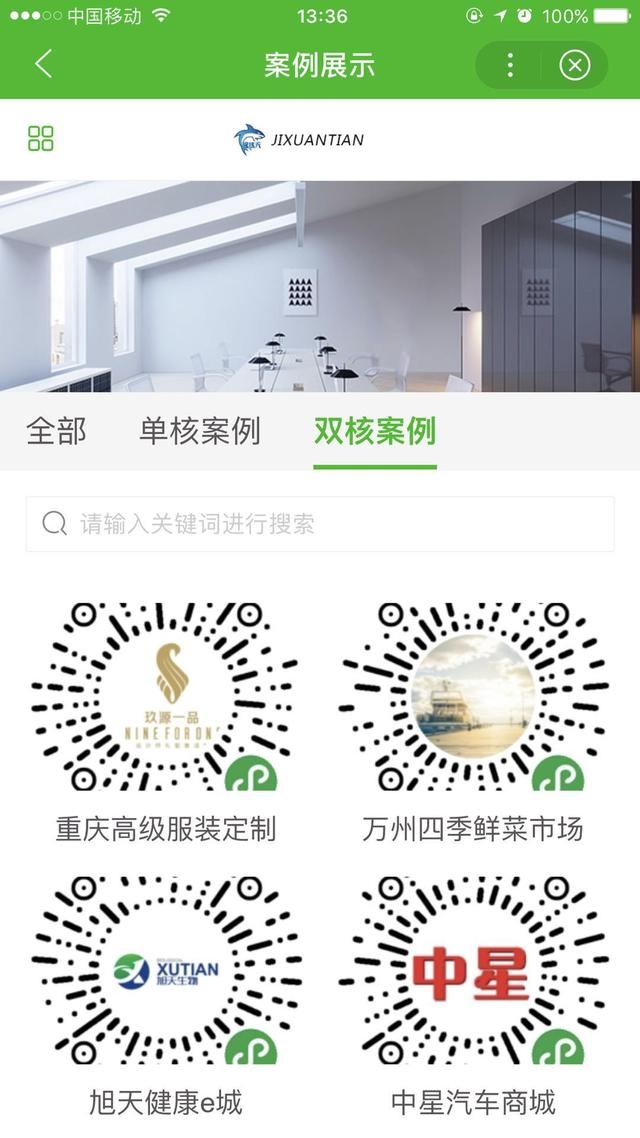This screenshot has height=1138, width=640.
Task: Switch to the 全部 tab
Action: [x=56, y=431]
